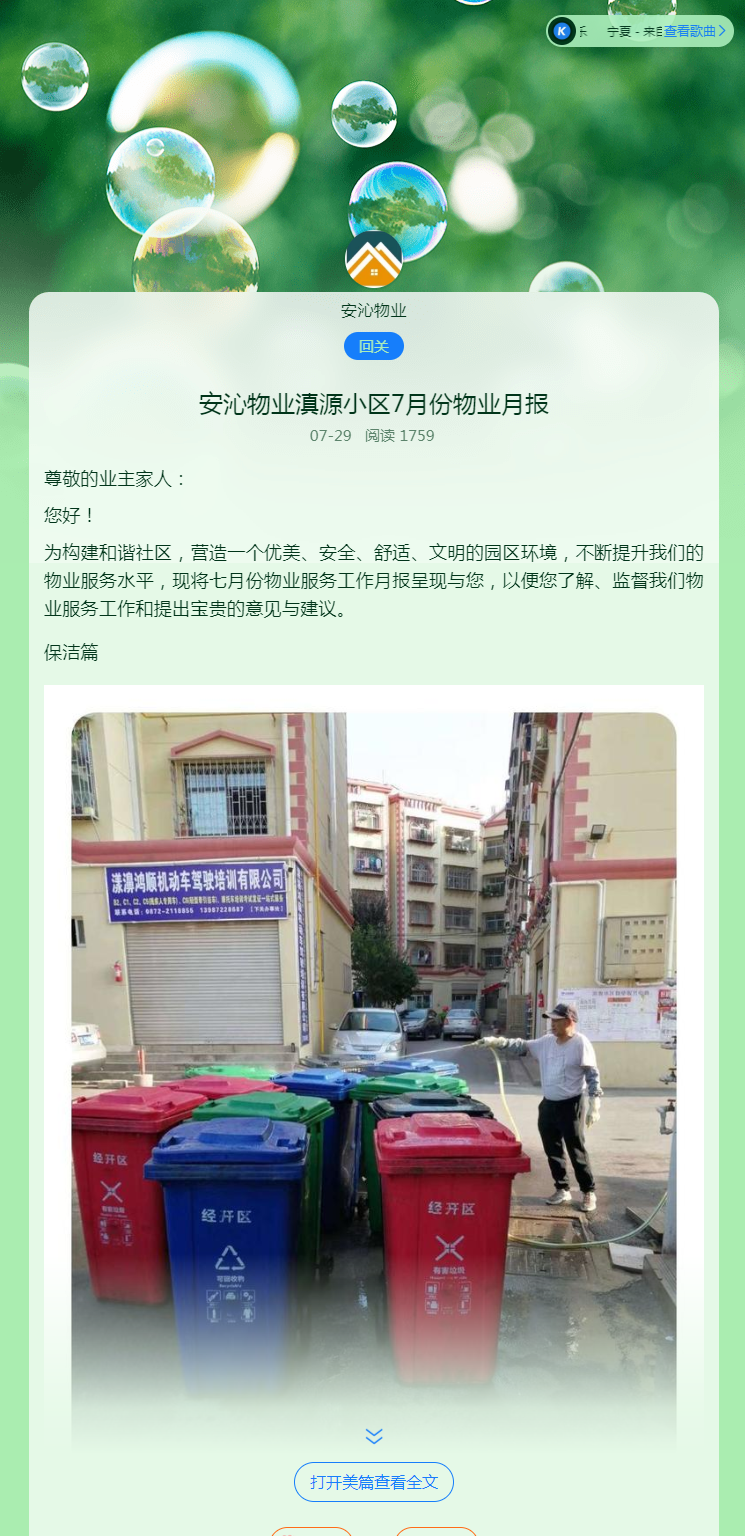Tap 打开美篇查看全文 button
This screenshot has height=1536, width=745.
coord(373,1481)
